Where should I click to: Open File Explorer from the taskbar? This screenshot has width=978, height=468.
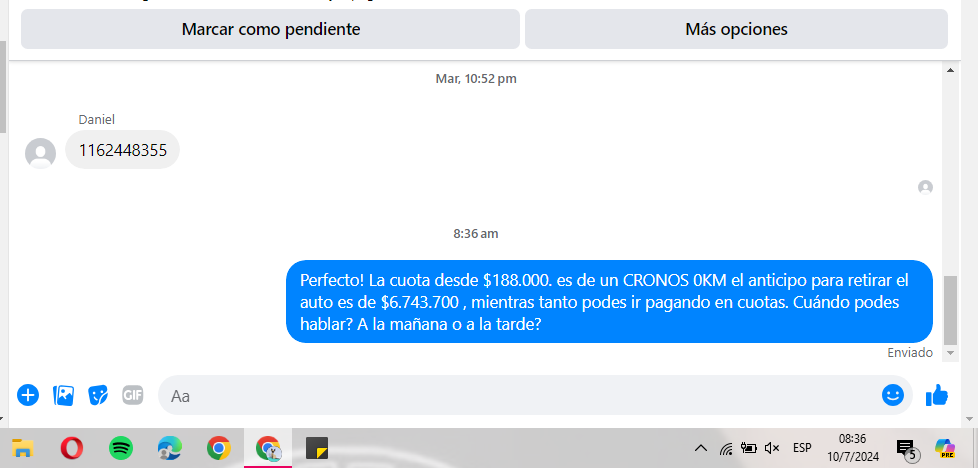coord(22,448)
